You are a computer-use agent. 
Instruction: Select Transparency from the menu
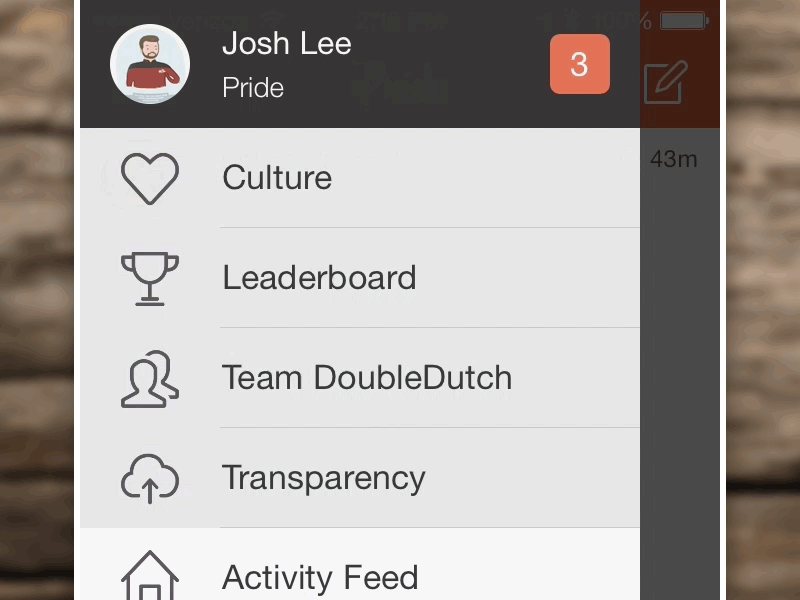[323, 478]
